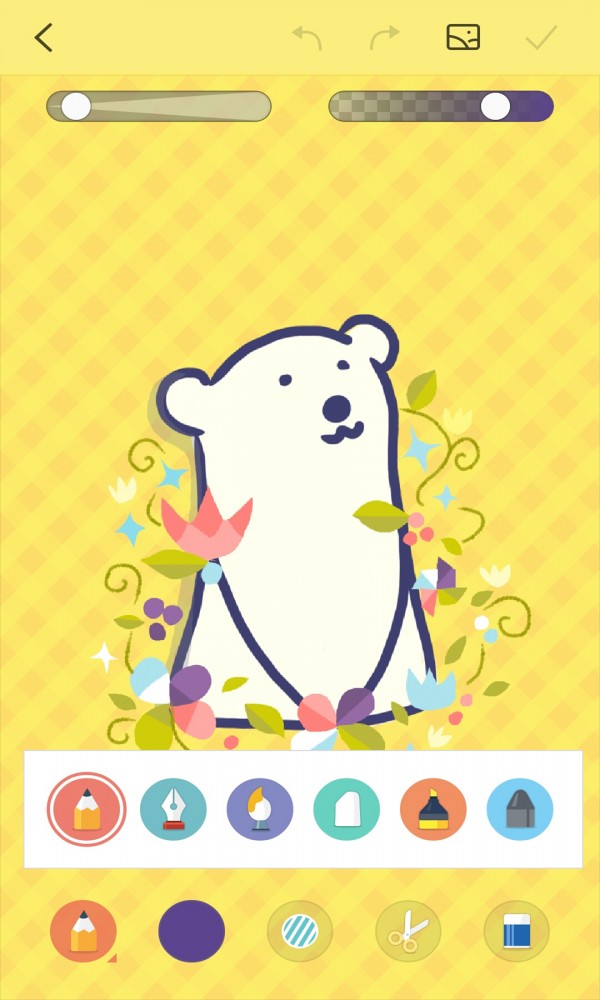Open the background image picker
The image size is (600, 1000).
[x=463, y=38]
